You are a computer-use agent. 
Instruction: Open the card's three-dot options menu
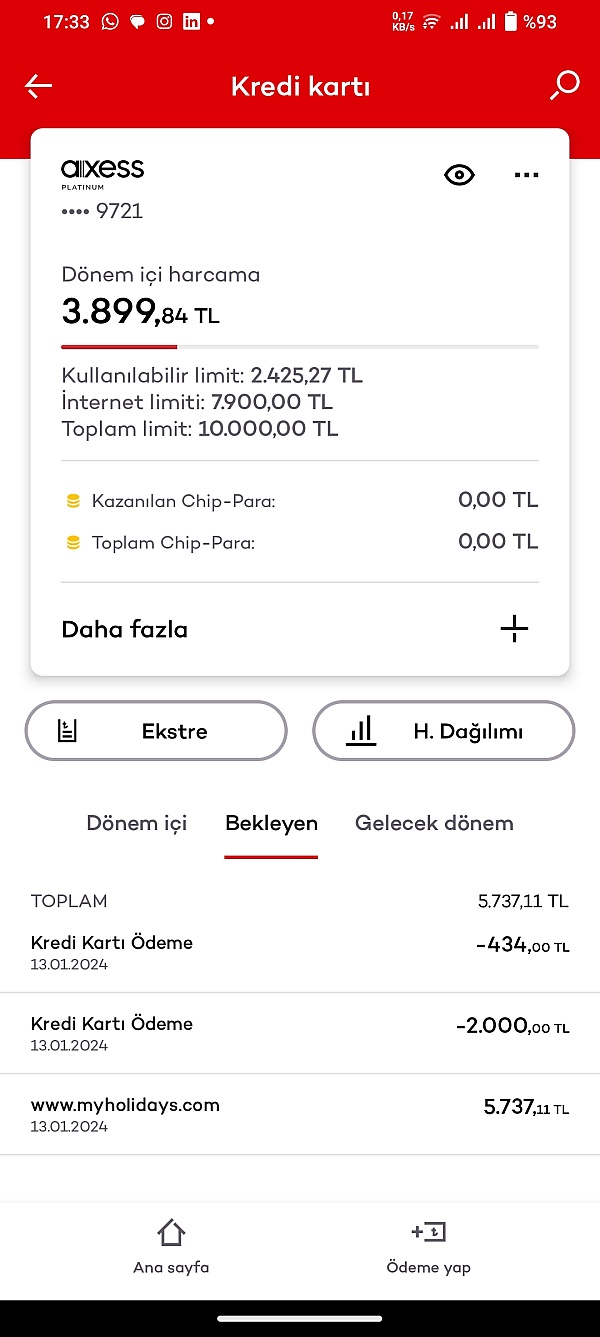(526, 175)
